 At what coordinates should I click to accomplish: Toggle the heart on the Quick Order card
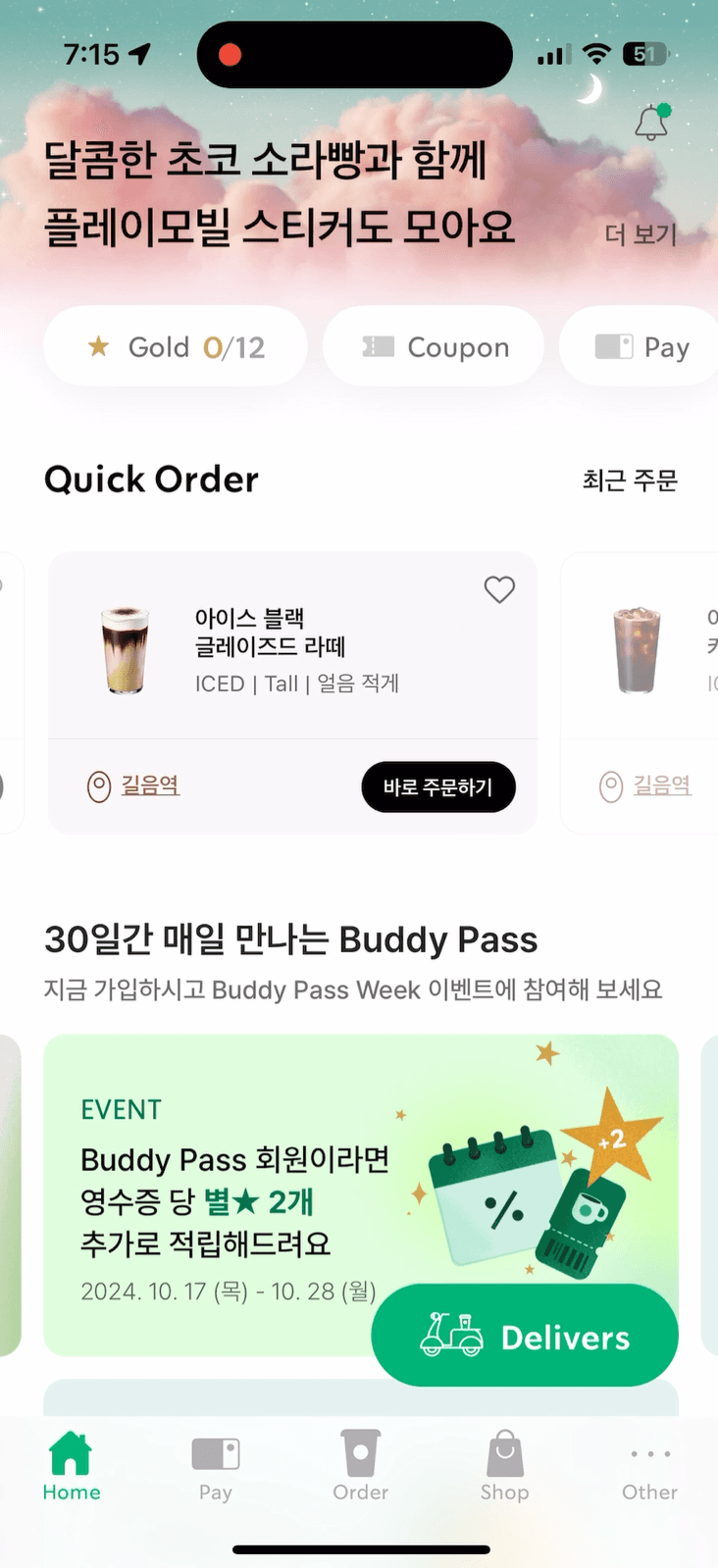(x=498, y=589)
